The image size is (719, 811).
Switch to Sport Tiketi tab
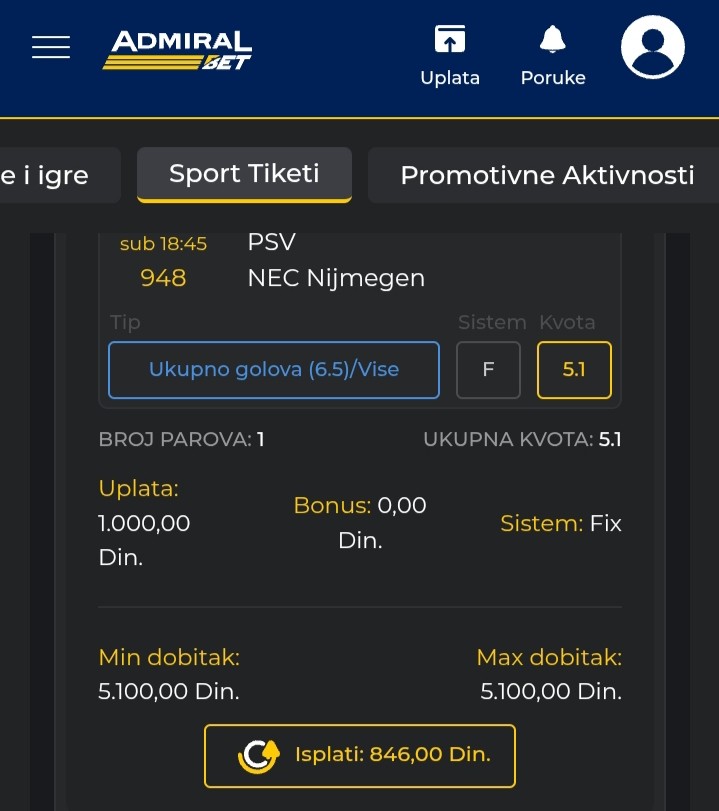(244, 174)
